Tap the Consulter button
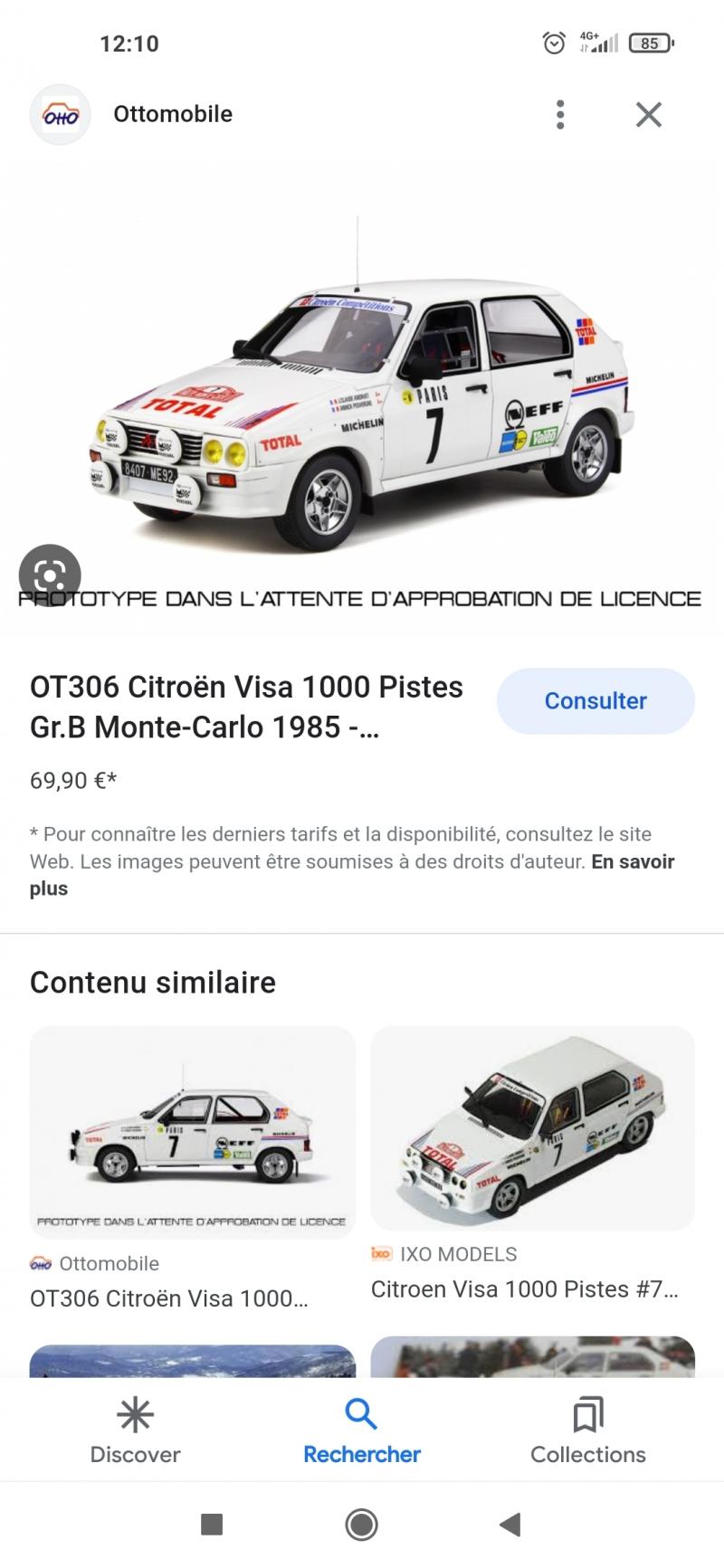 [595, 701]
